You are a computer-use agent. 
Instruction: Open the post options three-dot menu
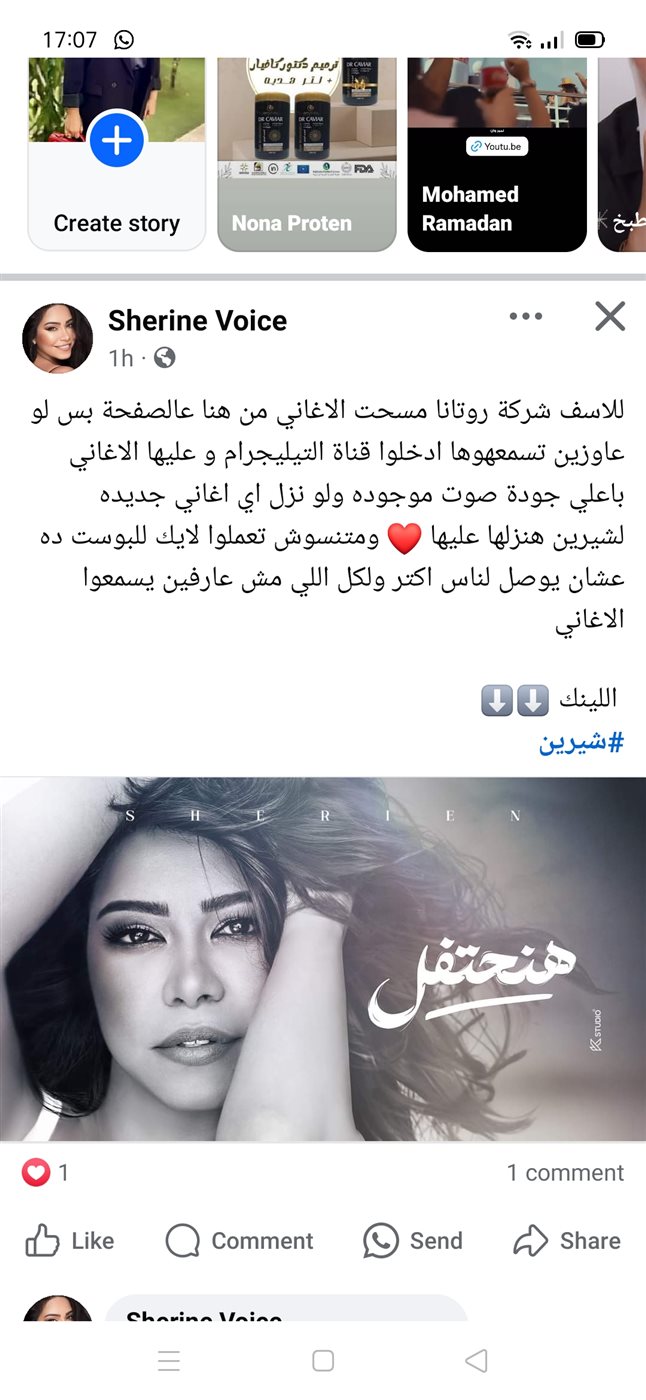tap(525, 317)
